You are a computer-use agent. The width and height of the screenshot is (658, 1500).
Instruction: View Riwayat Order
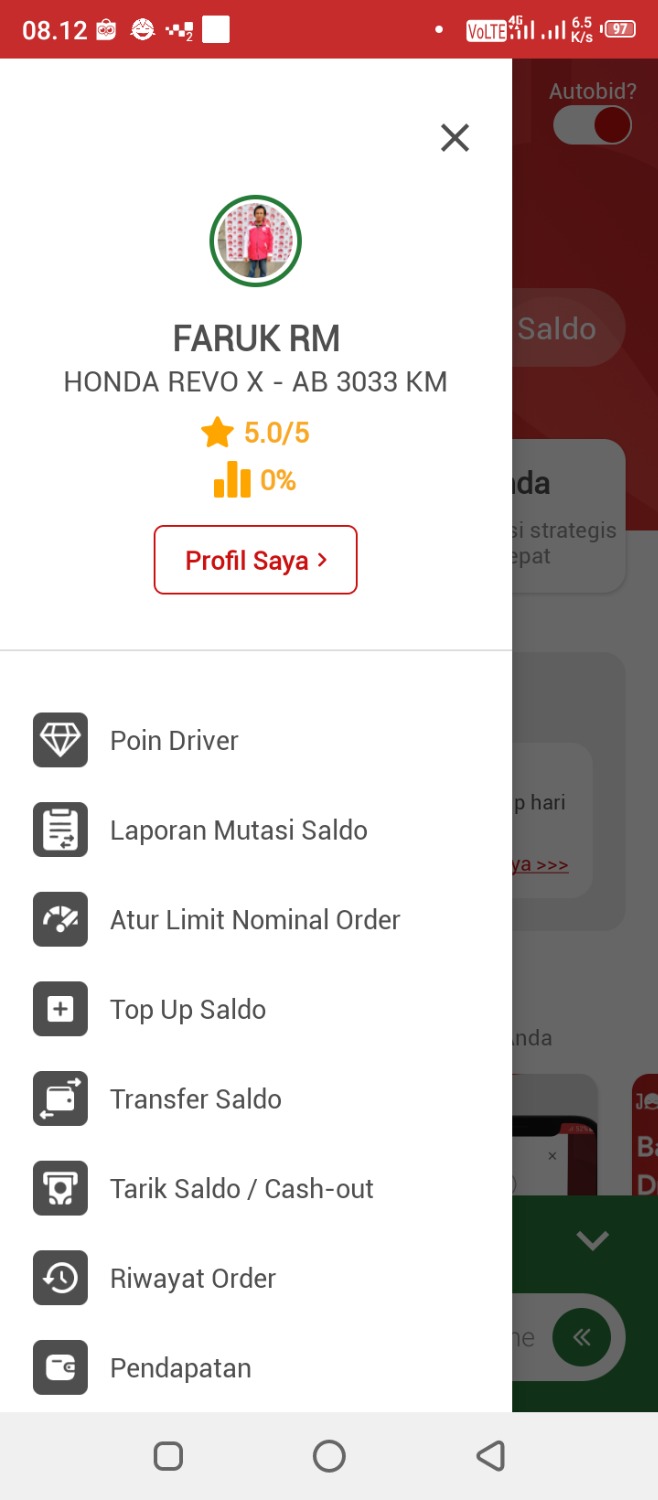(x=192, y=1278)
